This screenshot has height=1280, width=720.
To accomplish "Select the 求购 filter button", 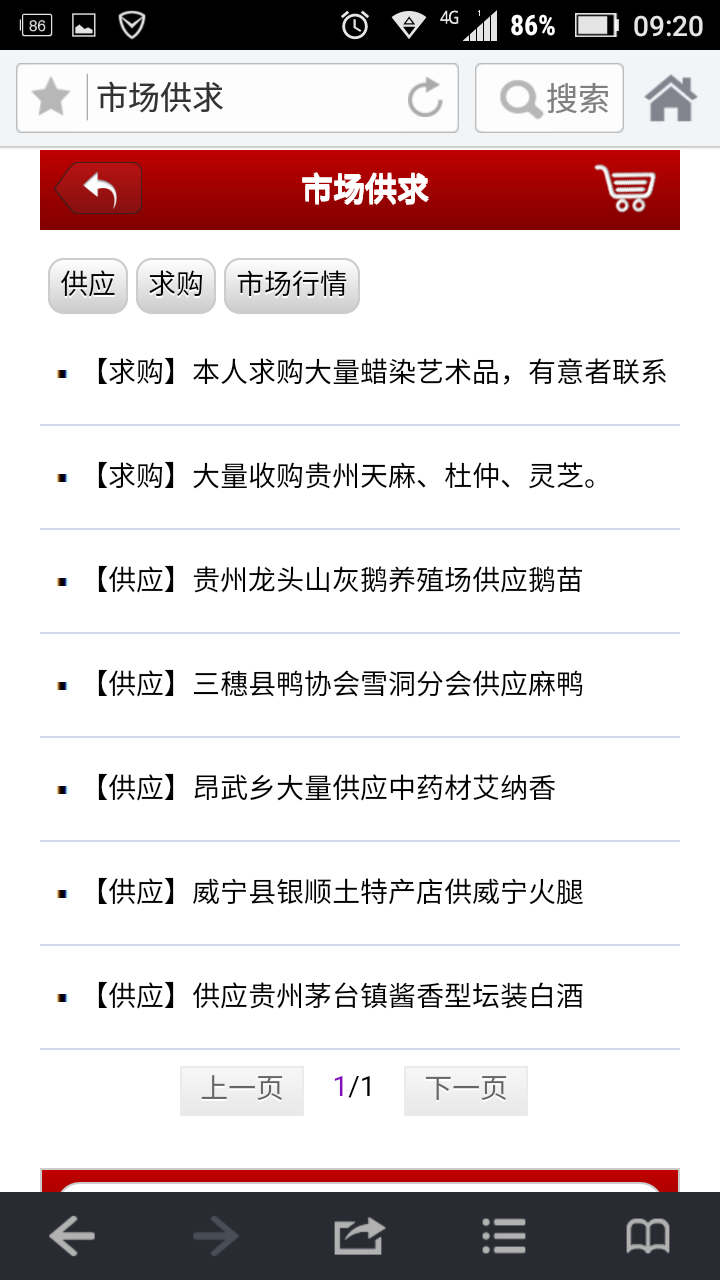I will [x=176, y=285].
